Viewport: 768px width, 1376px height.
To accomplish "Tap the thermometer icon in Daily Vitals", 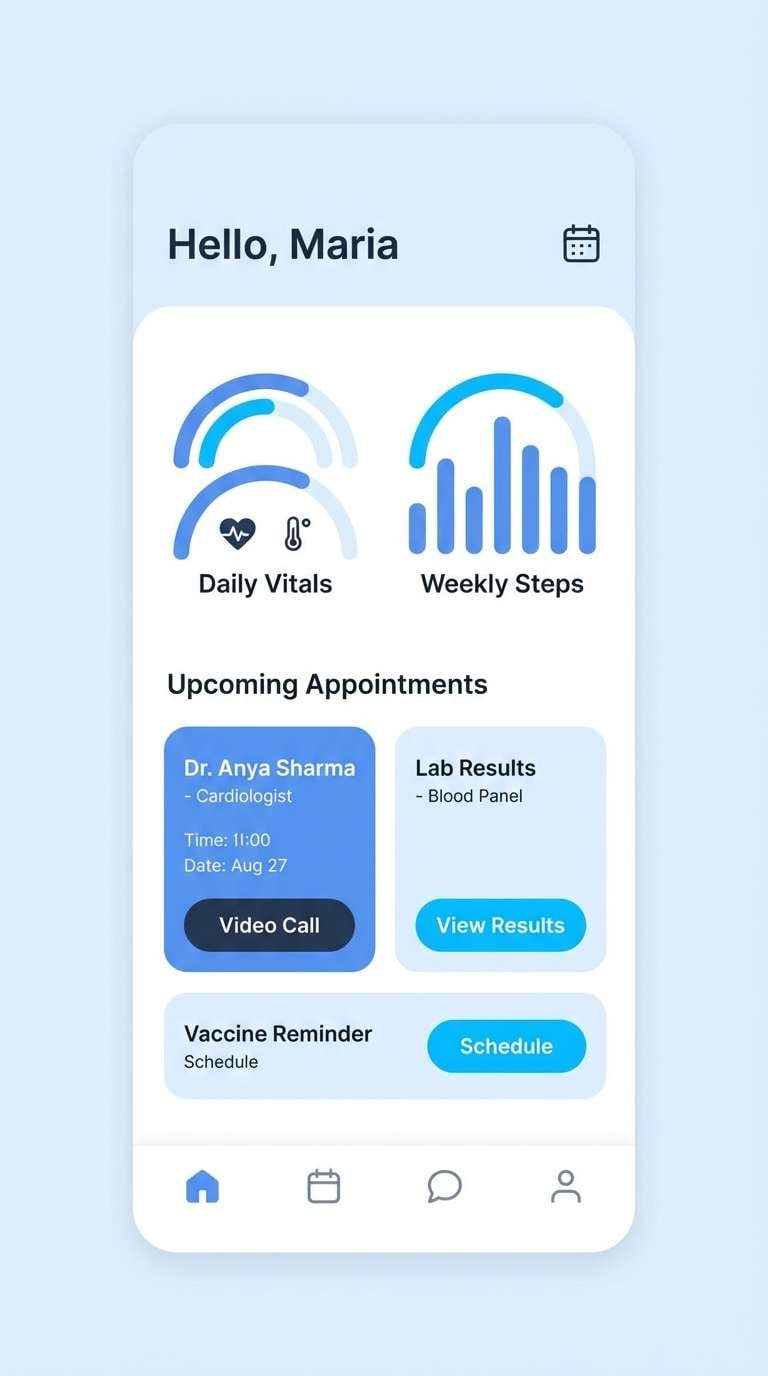I will pos(293,533).
